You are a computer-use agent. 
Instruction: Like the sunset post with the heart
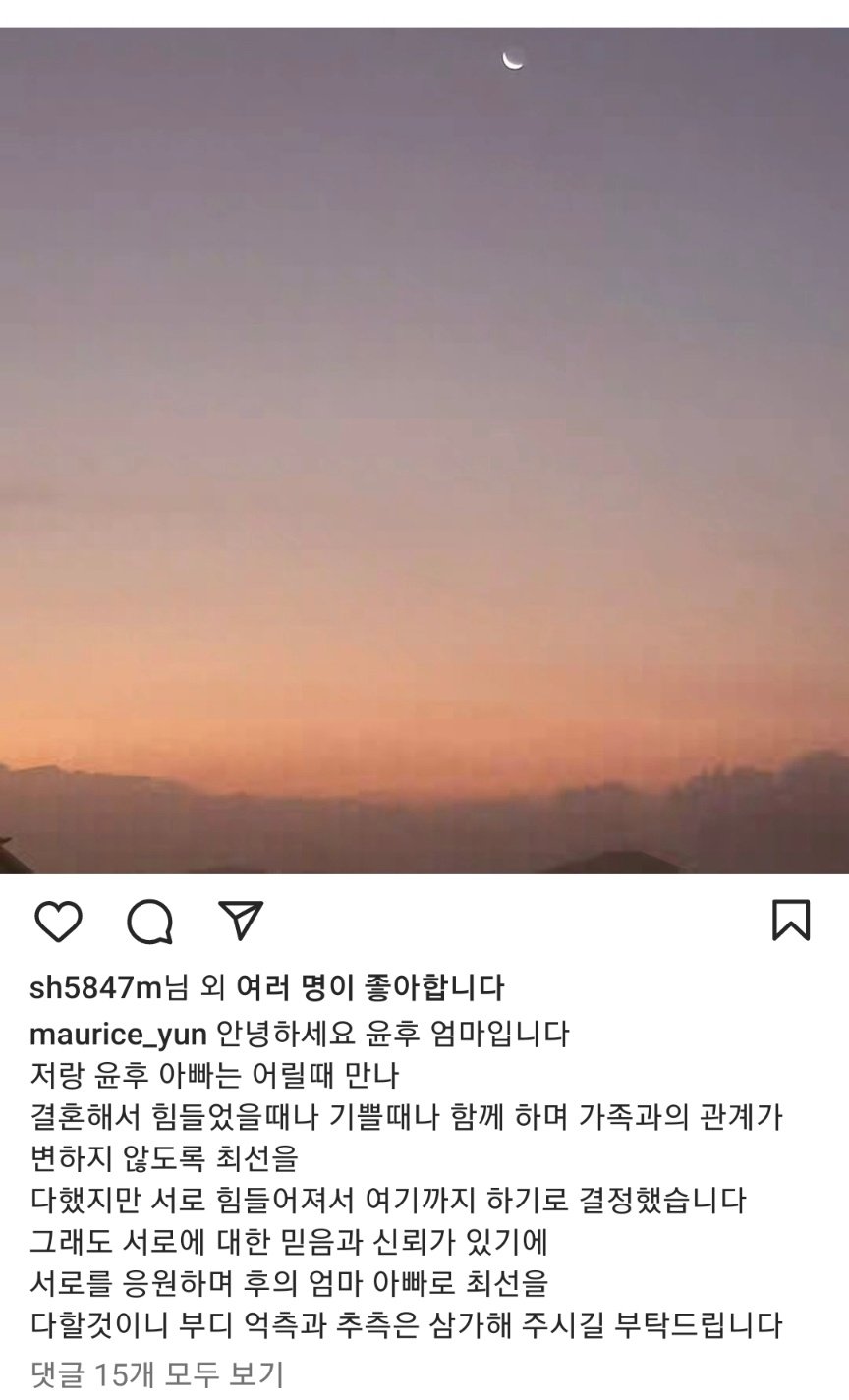[58, 922]
